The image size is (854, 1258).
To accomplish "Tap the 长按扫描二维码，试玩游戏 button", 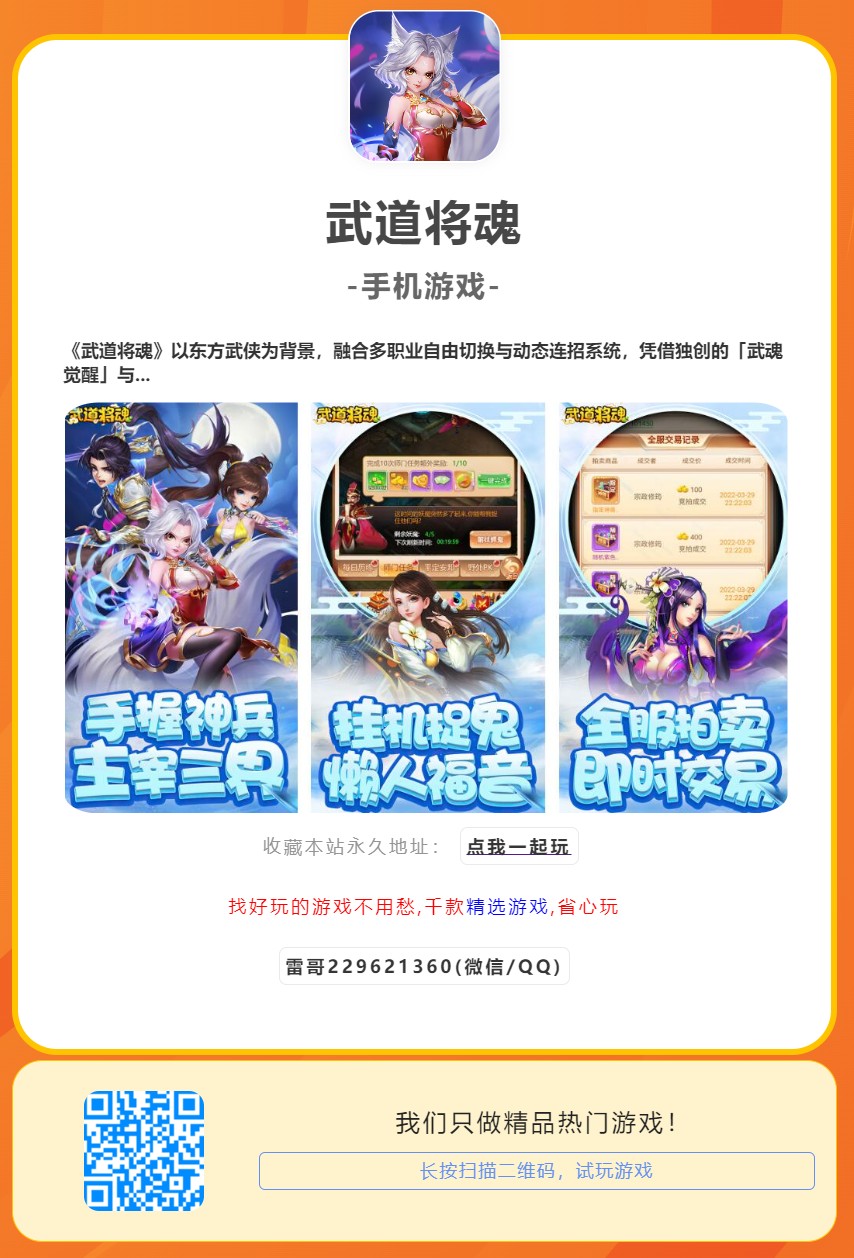I will point(536,1171).
